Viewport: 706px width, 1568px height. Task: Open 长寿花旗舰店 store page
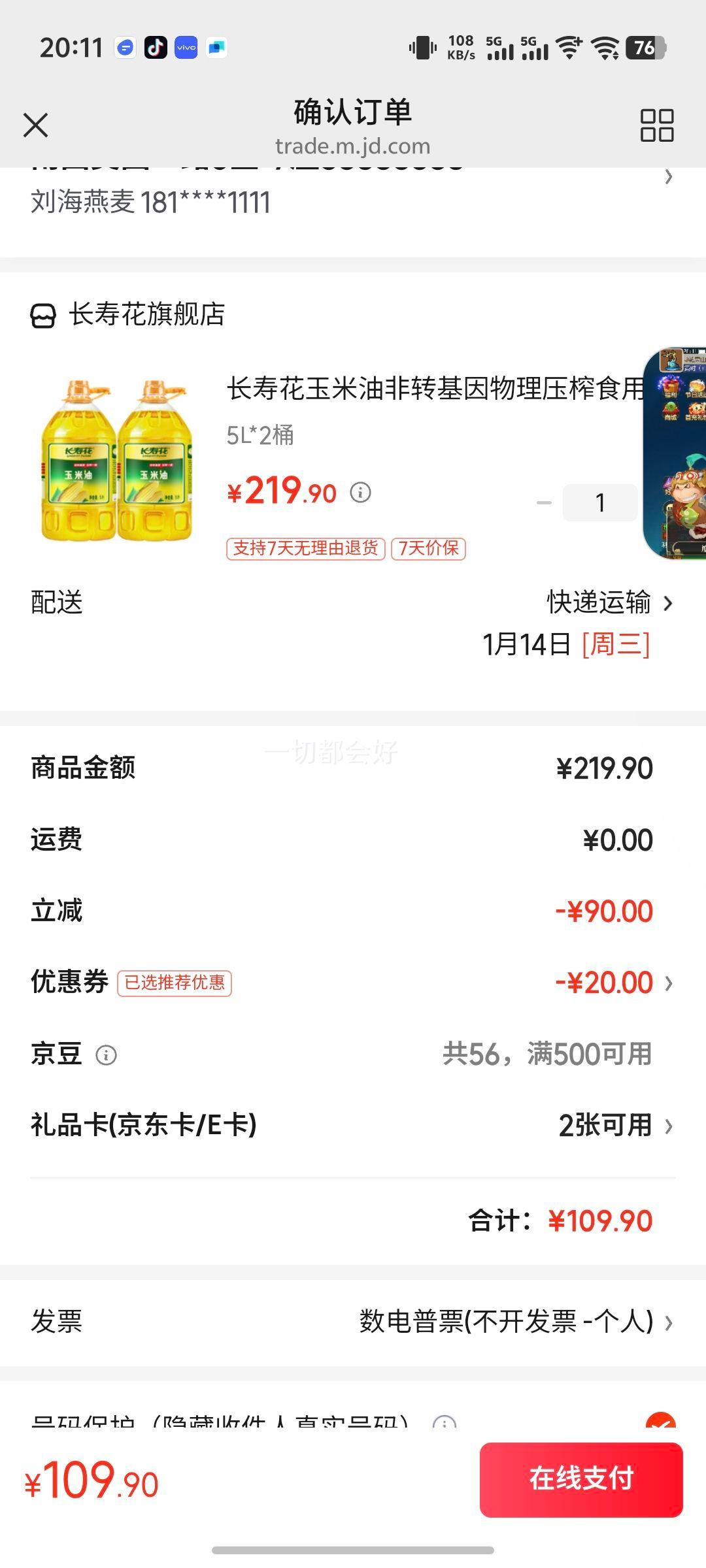click(146, 314)
